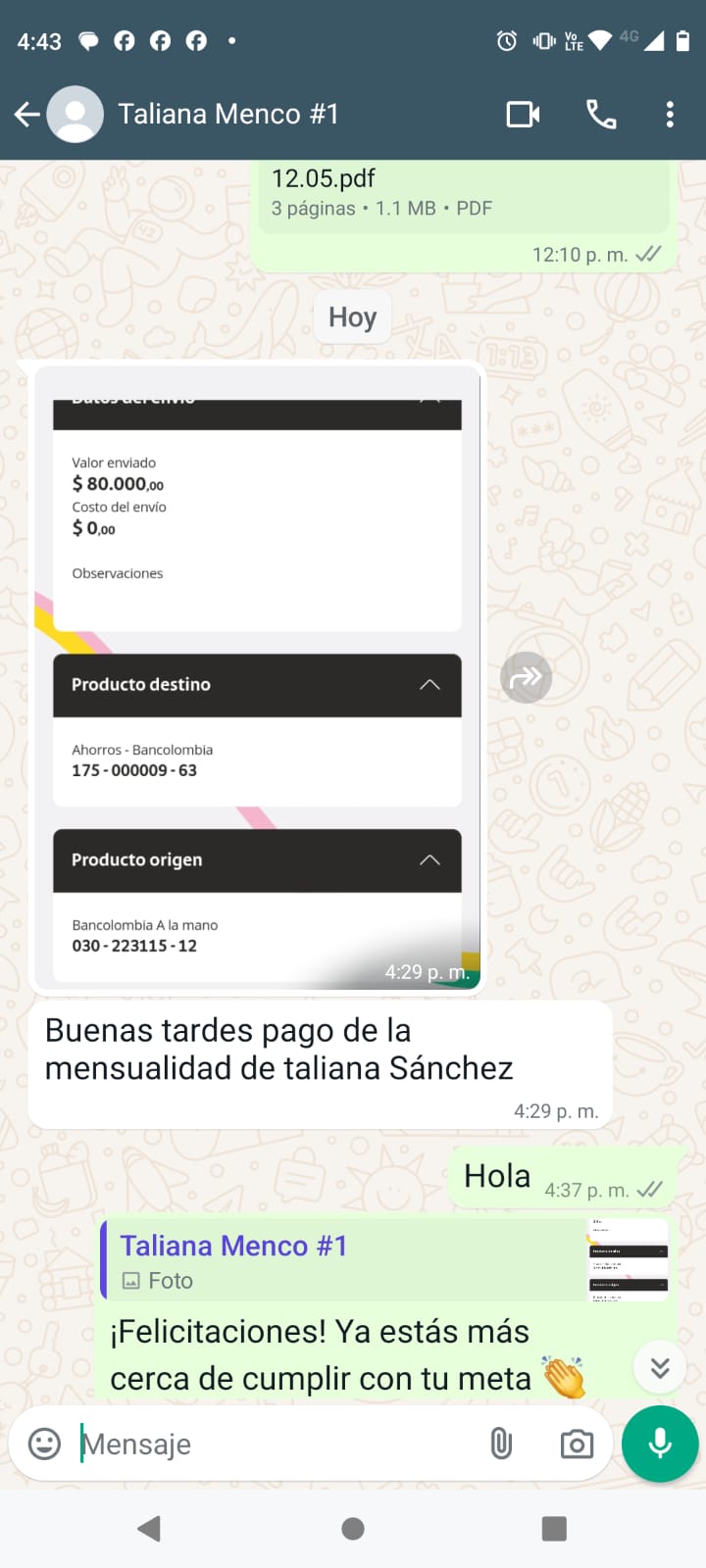This screenshot has height=1568, width=706.
Task: Open the recent apps view
Action: click(554, 1529)
